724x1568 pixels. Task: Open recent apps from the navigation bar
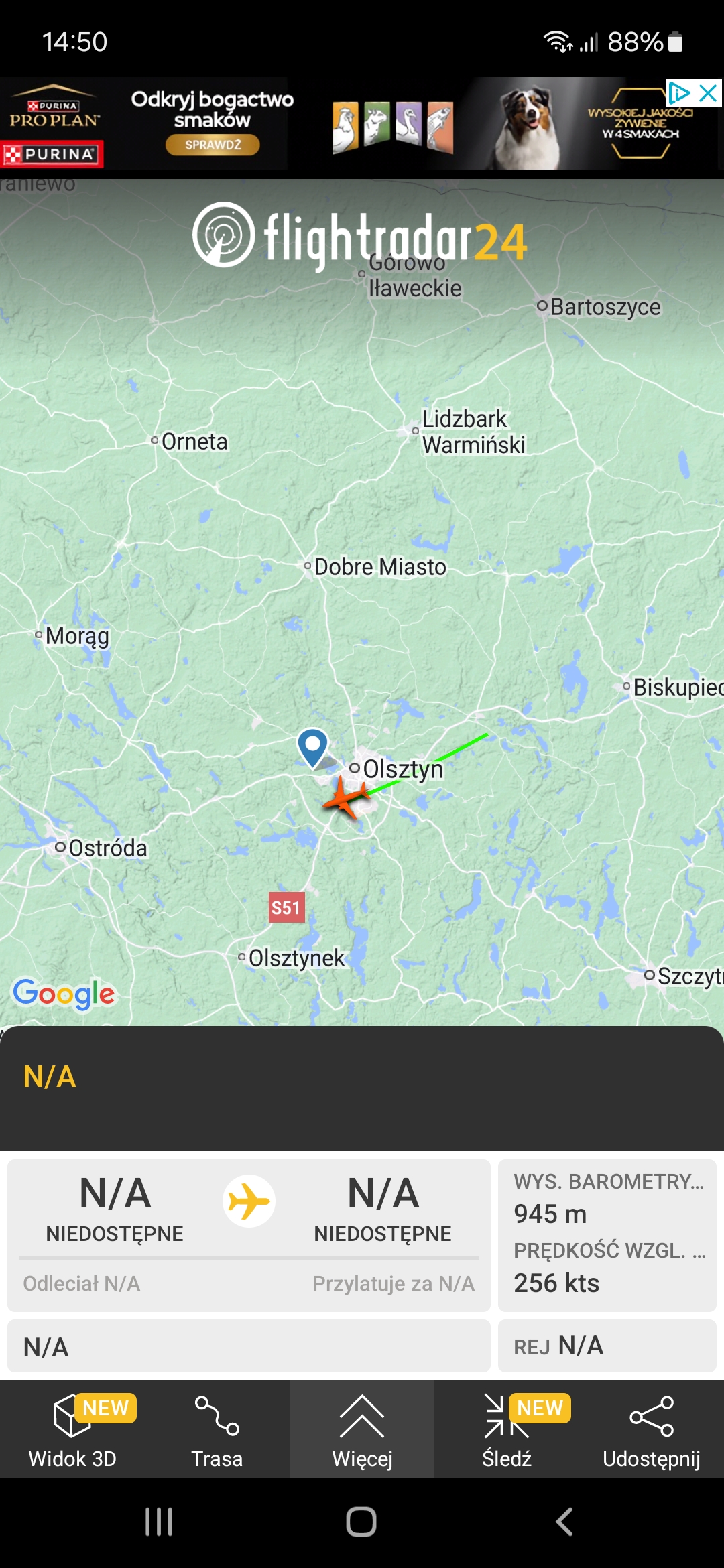[x=159, y=1522]
